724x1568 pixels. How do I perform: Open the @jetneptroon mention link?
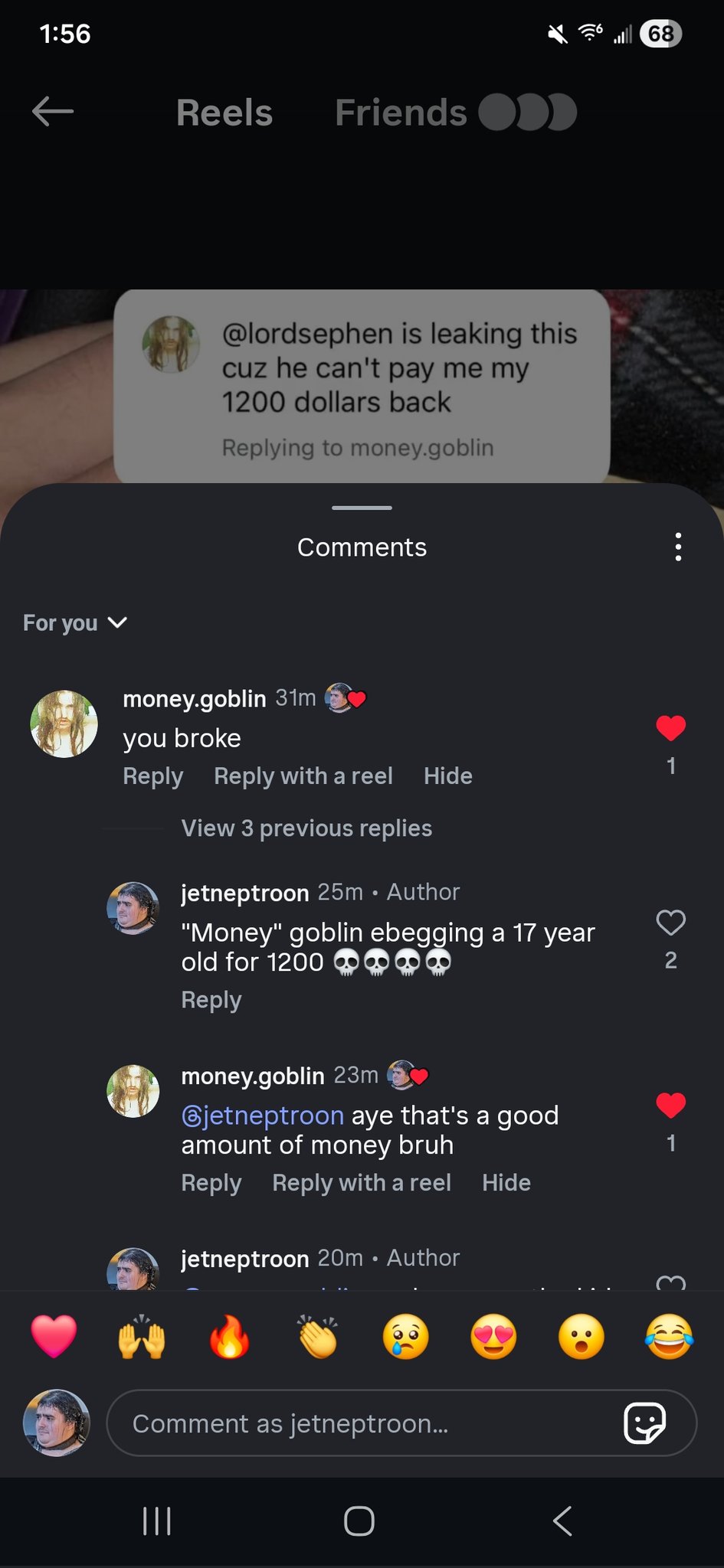click(x=263, y=1116)
